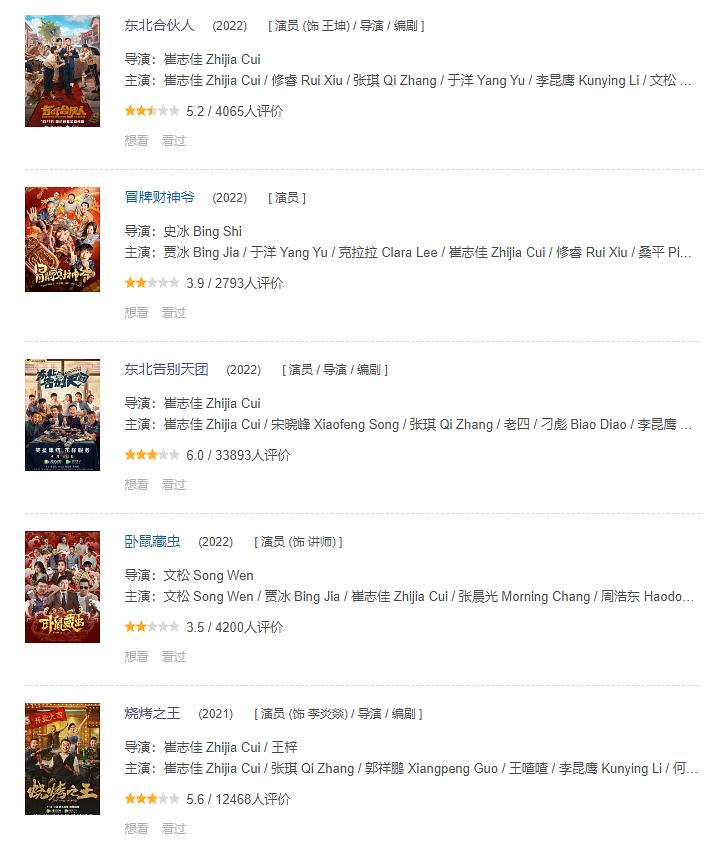Mark 东北告别天团 as 看过

(174, 485)
